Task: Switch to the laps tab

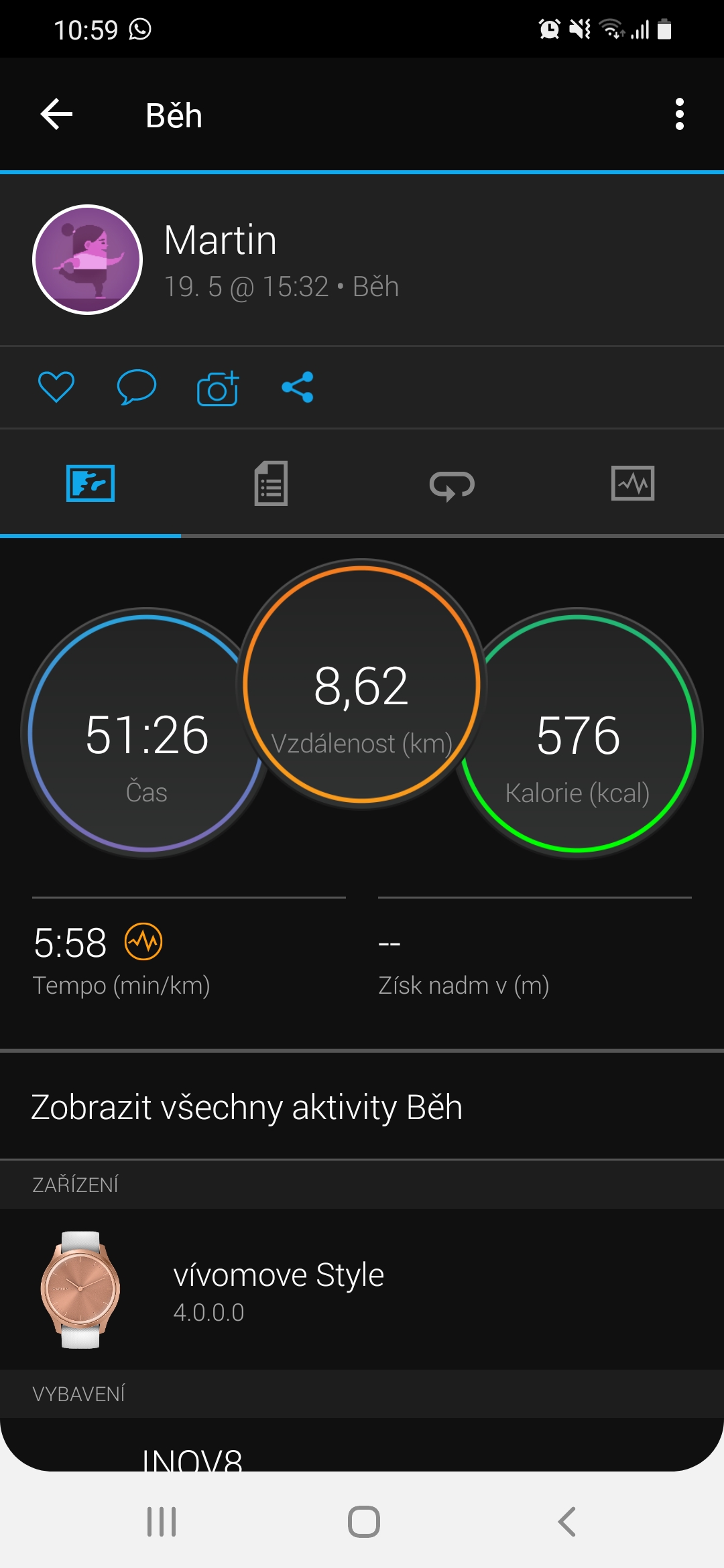Action: click(x=452, y=484)
